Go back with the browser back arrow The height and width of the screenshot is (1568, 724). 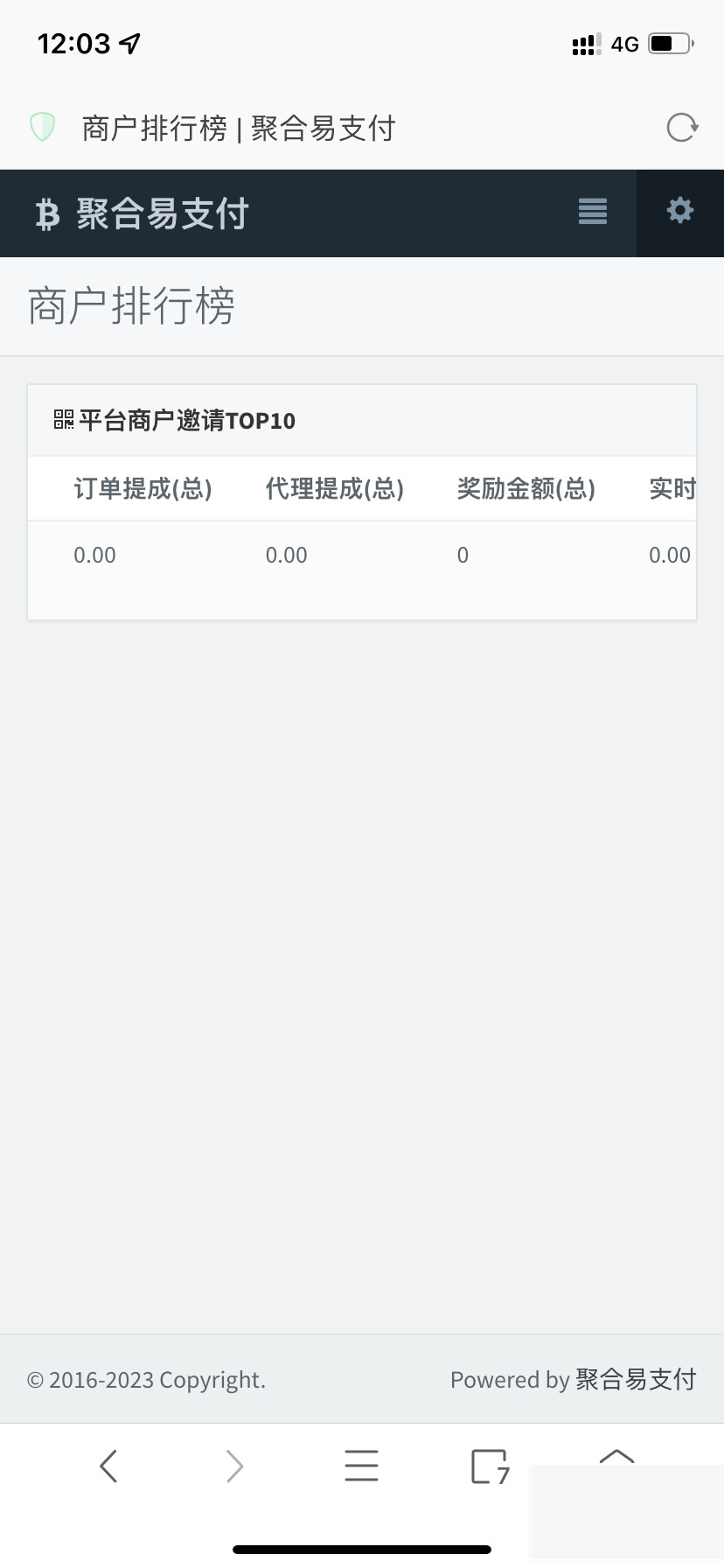pos(108,1466)
